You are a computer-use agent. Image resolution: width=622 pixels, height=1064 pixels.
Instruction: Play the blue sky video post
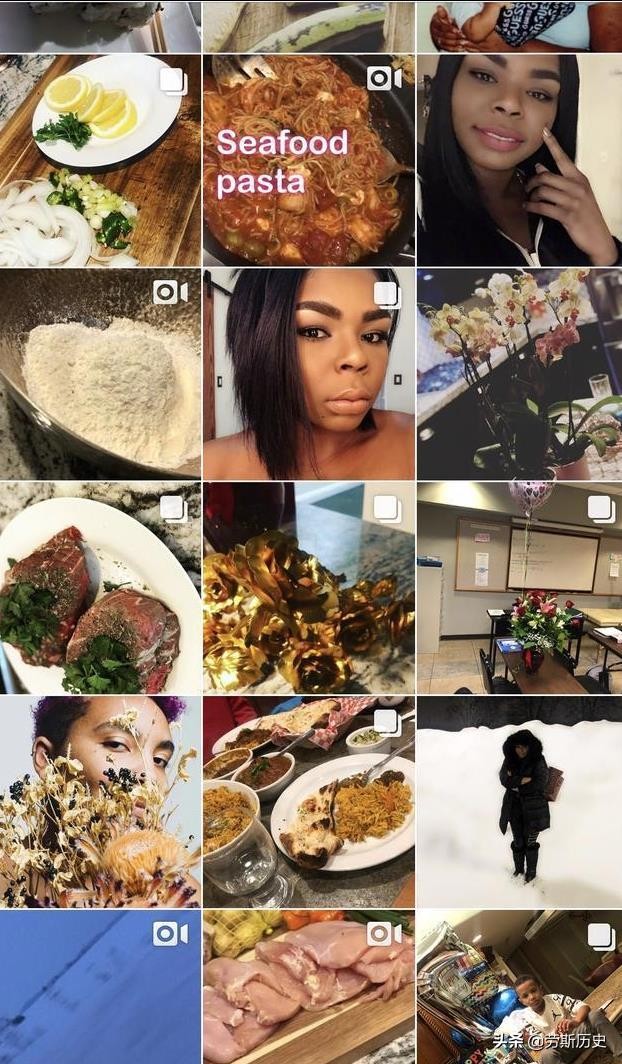click(x=100, y=986)
